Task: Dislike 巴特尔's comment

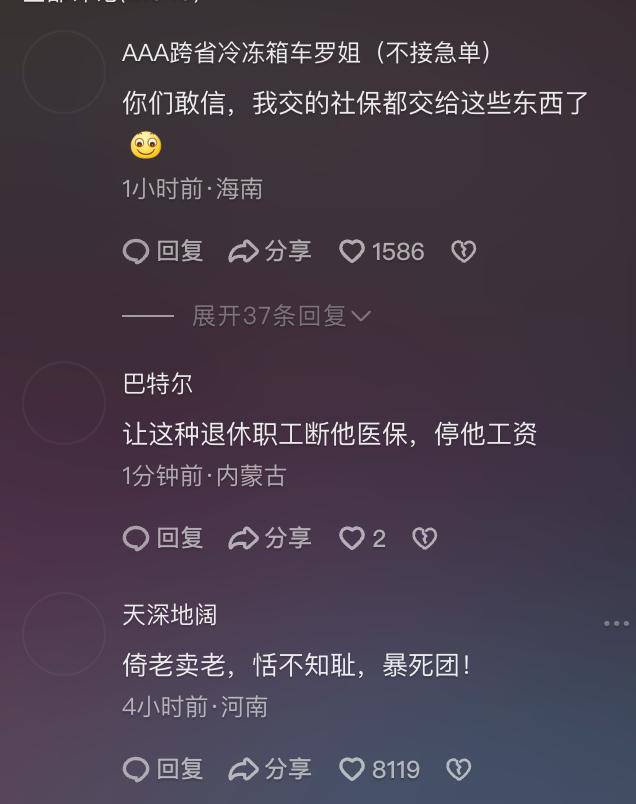Action: click(x=424, y=538)
